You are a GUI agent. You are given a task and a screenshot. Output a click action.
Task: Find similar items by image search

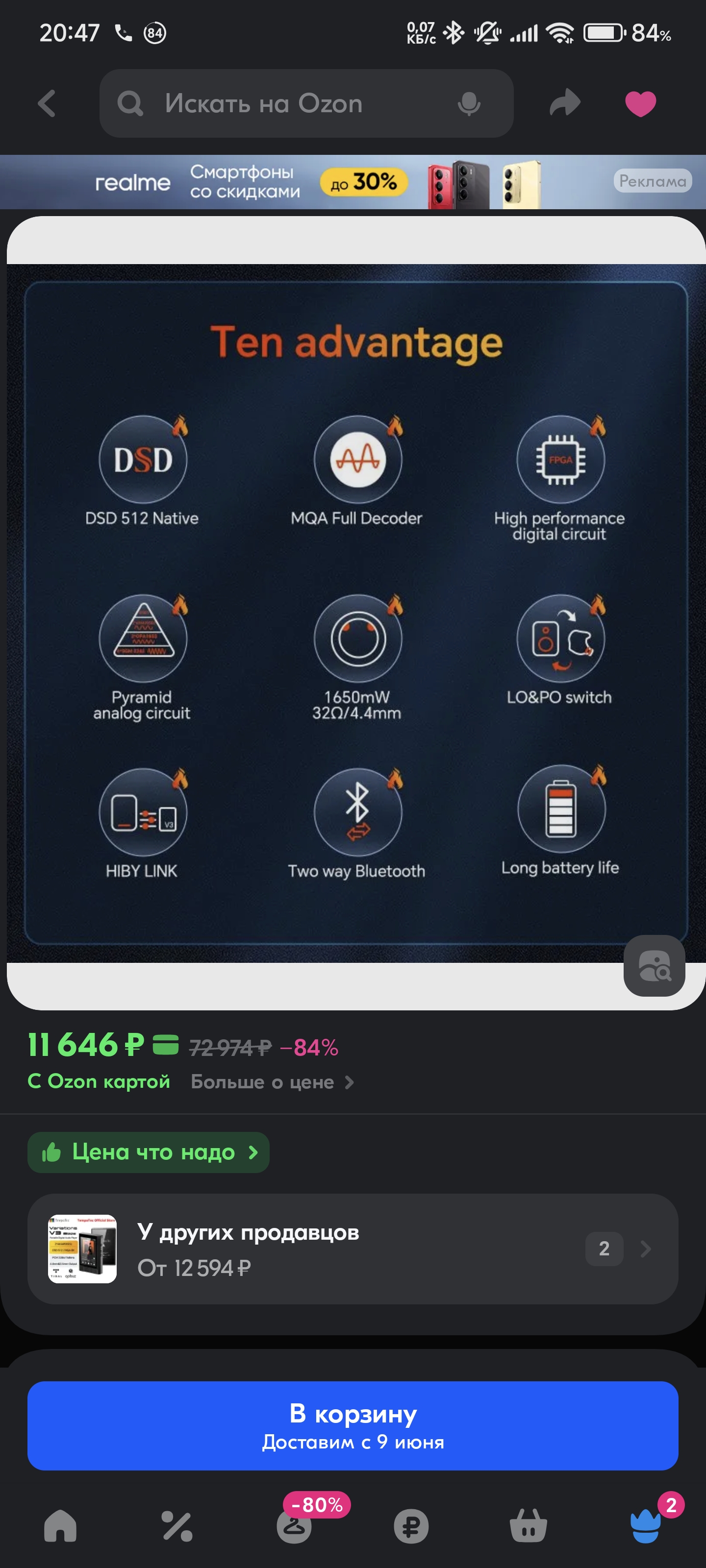[x=654, y=965]
